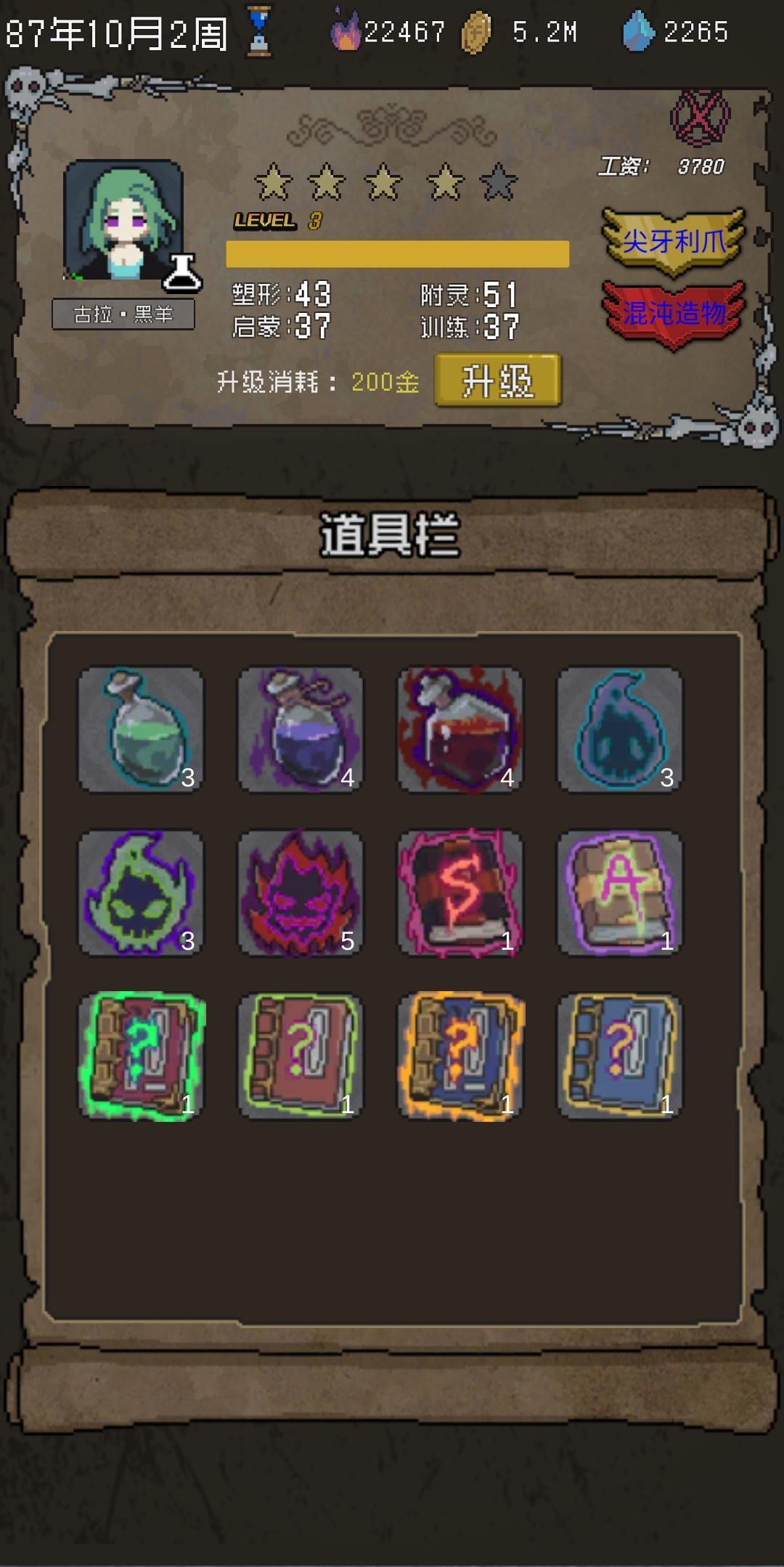Close the character panel with red X
The width and height of the screenshot is (784, 1567).
coord(700,118)
